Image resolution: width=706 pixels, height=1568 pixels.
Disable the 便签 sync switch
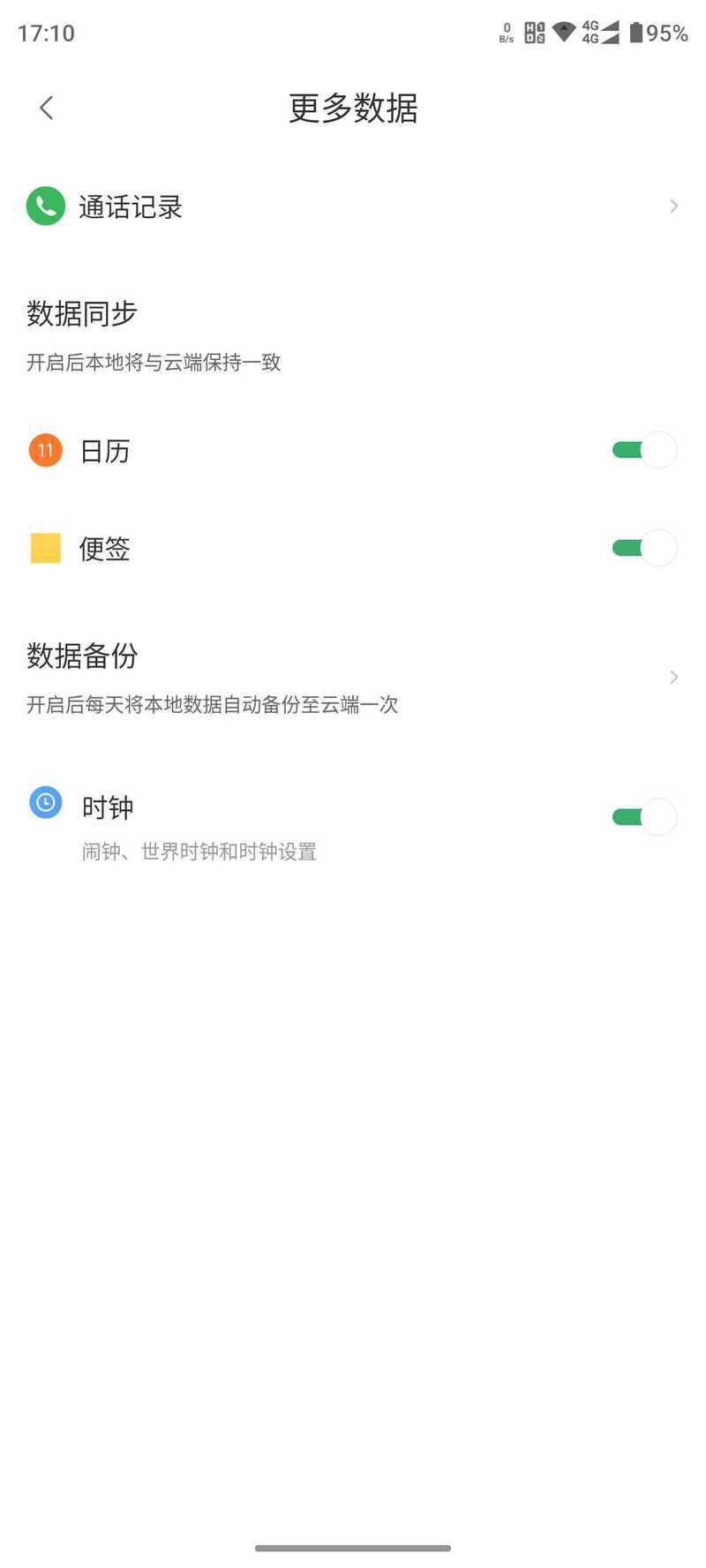[644, 548]
